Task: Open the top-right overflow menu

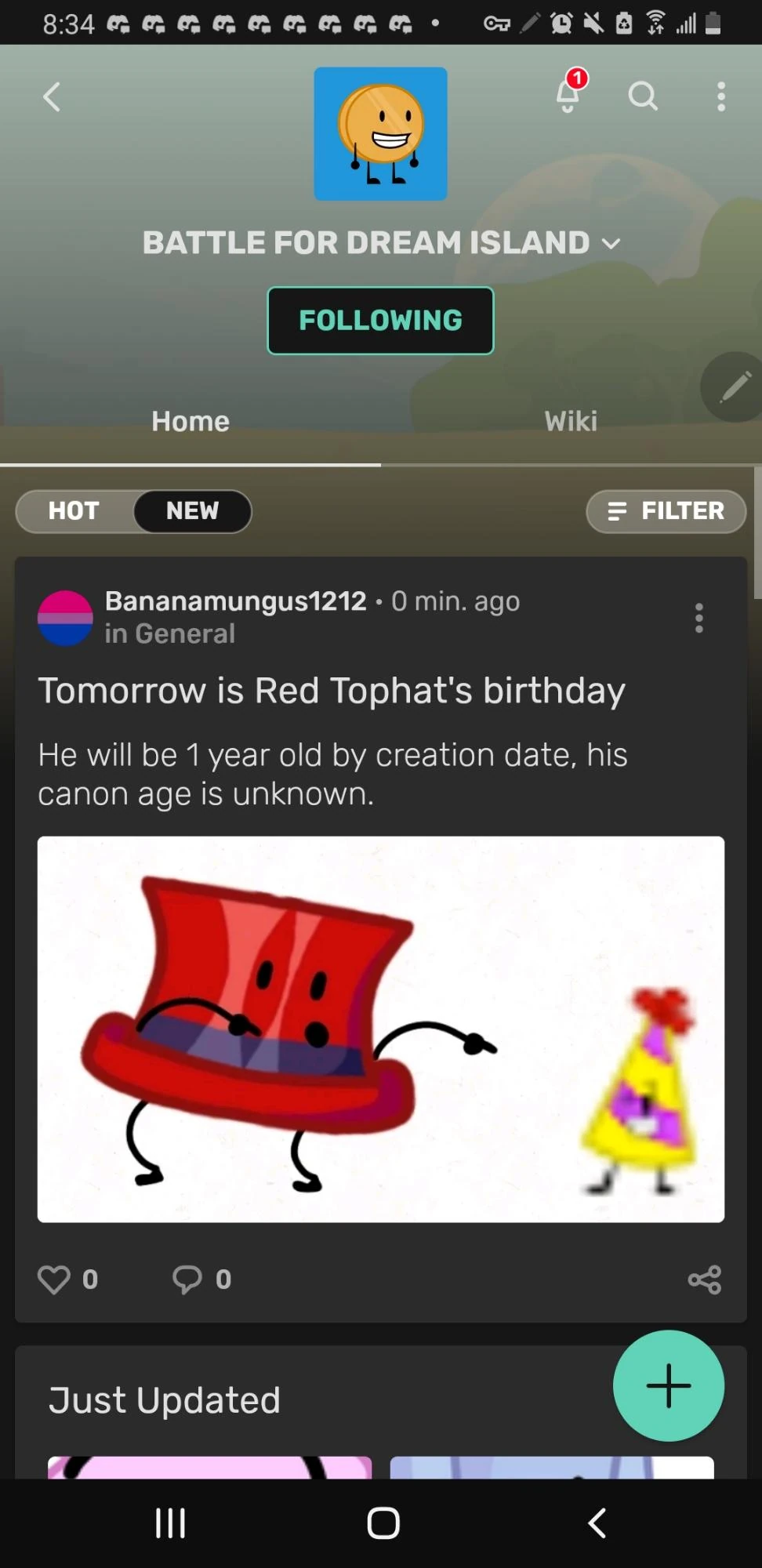Action: [721, 96]
